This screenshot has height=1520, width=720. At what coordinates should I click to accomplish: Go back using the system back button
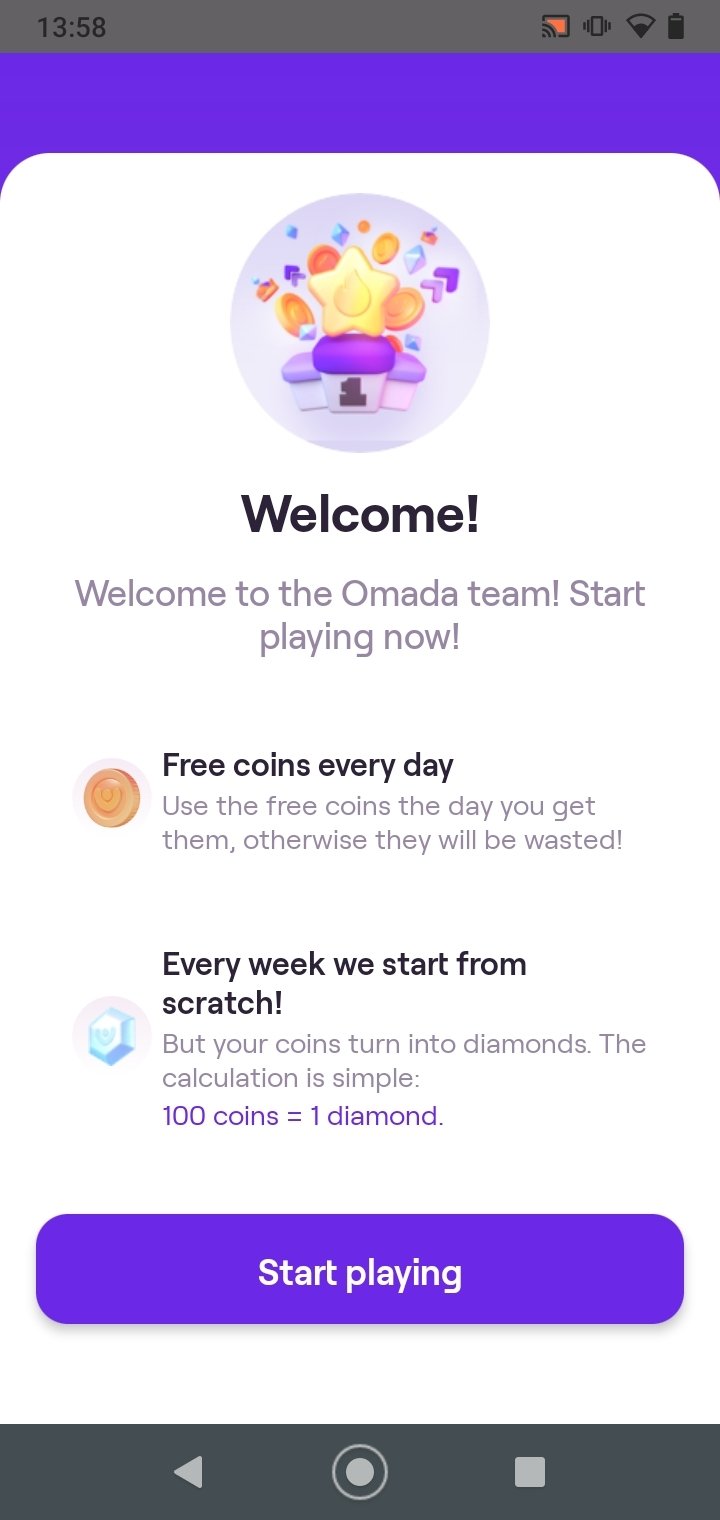click(188, 1472)
